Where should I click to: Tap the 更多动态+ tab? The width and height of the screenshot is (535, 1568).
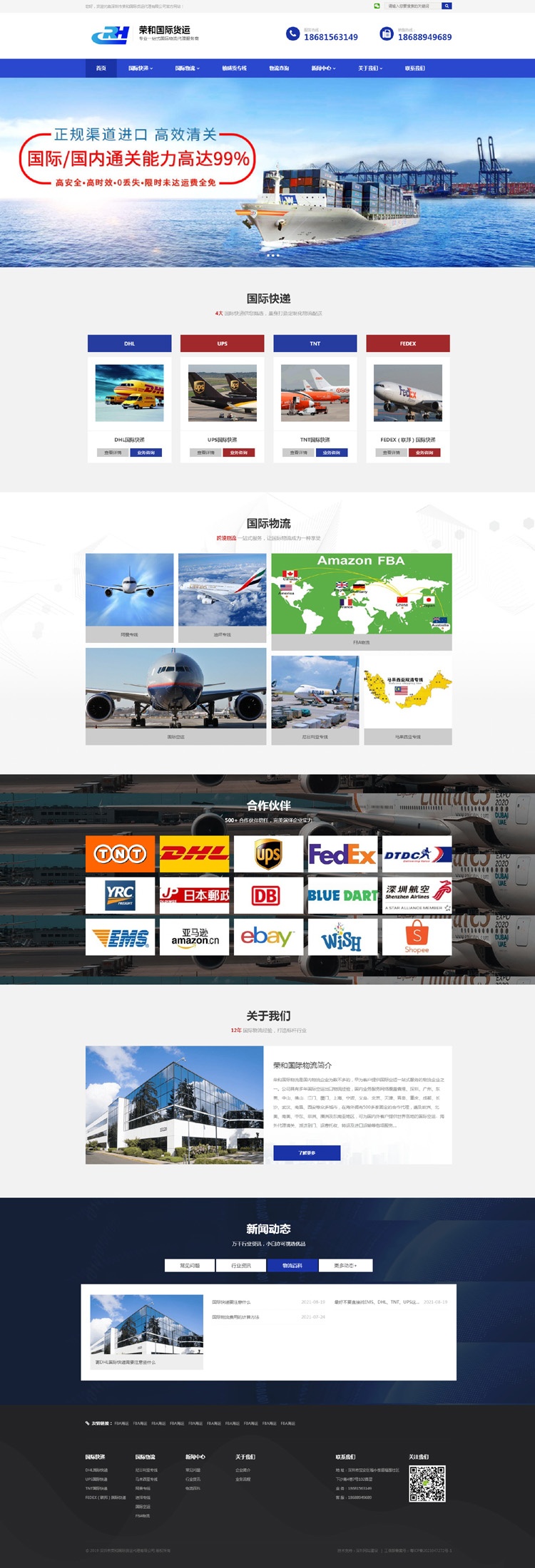coord(345,1265)
